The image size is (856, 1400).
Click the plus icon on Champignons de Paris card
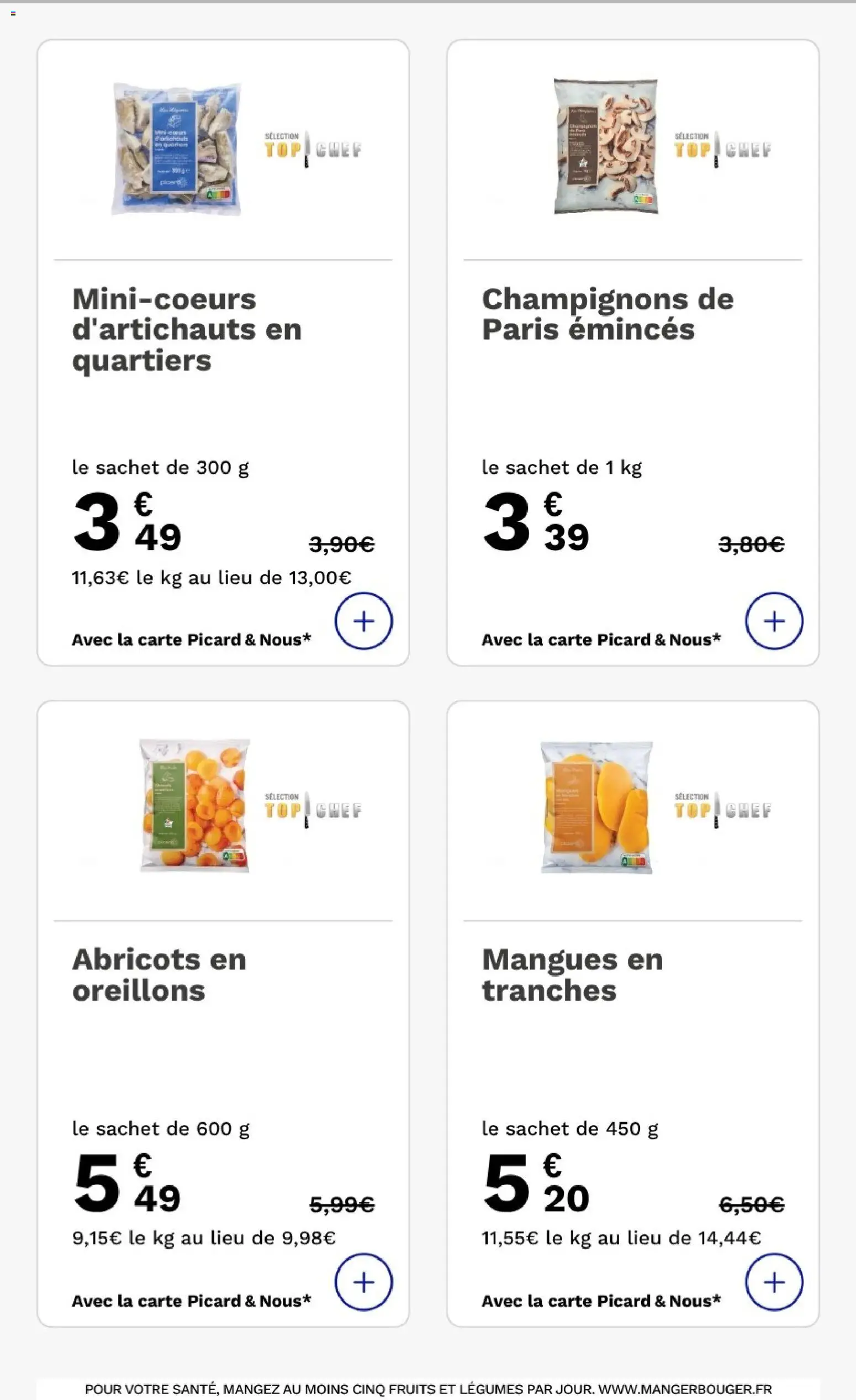point(774,621)
